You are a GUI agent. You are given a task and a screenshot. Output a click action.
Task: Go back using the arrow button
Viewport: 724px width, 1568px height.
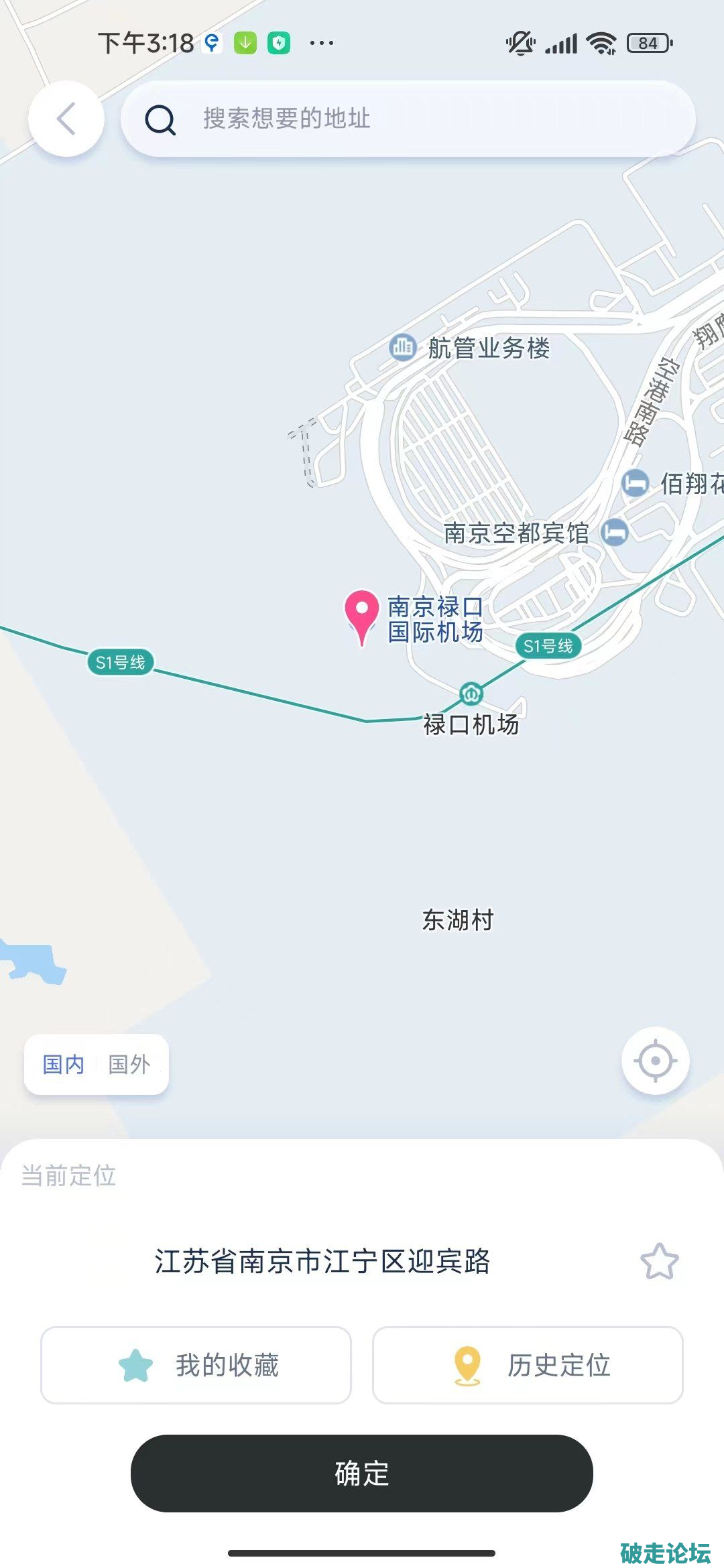click(x=66, y=119)
